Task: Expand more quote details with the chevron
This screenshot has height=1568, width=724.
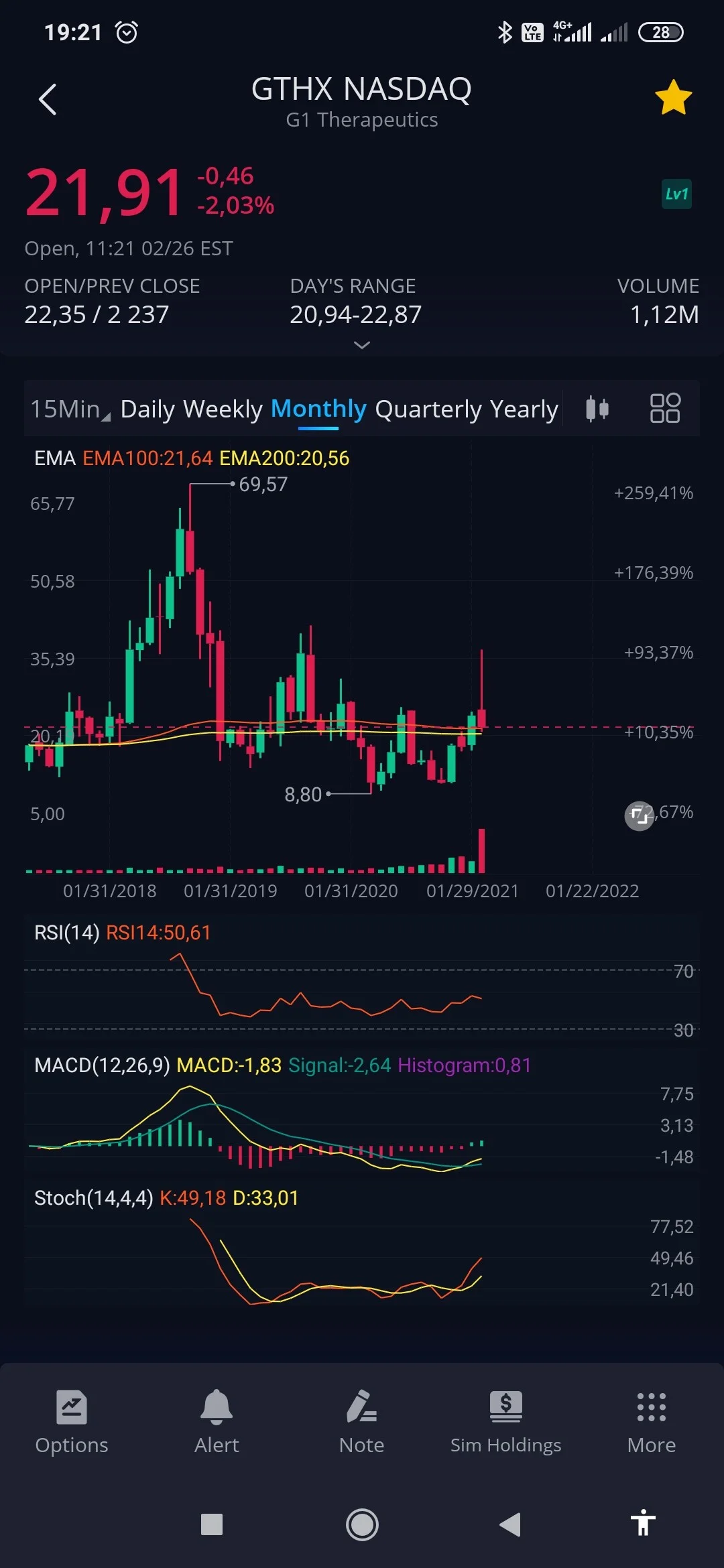Action: click(361, 345)
